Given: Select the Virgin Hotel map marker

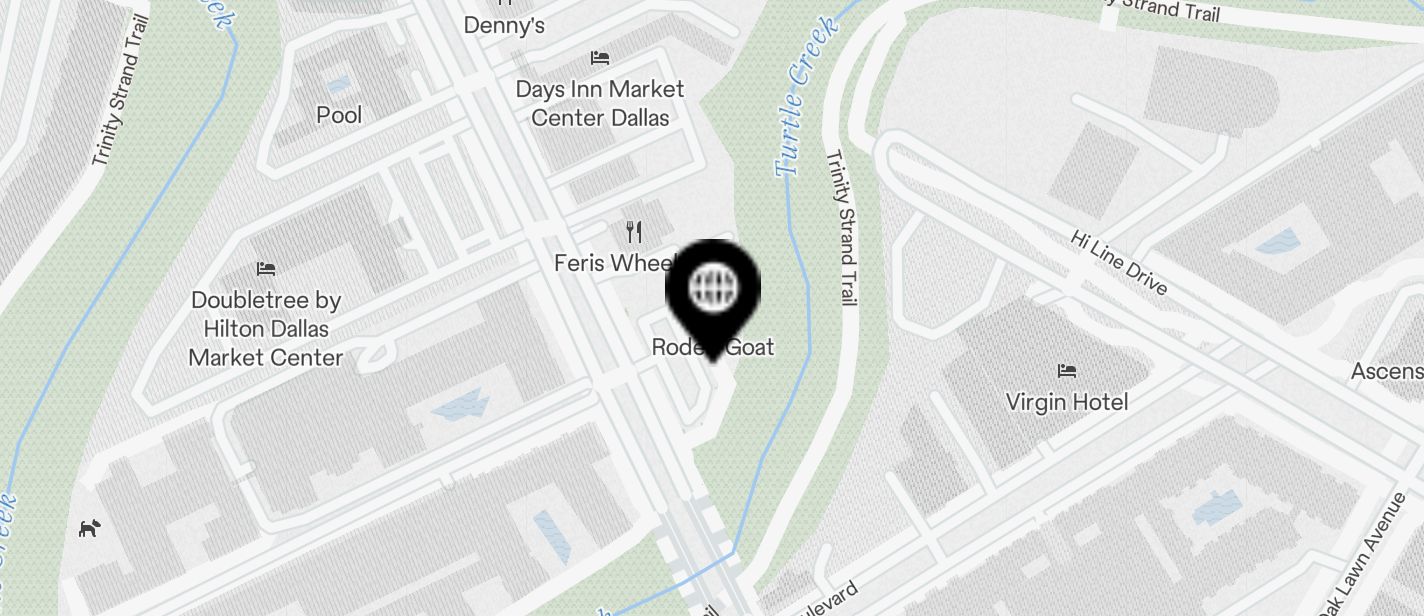Looking at the screenshot, I should 1066,371.
